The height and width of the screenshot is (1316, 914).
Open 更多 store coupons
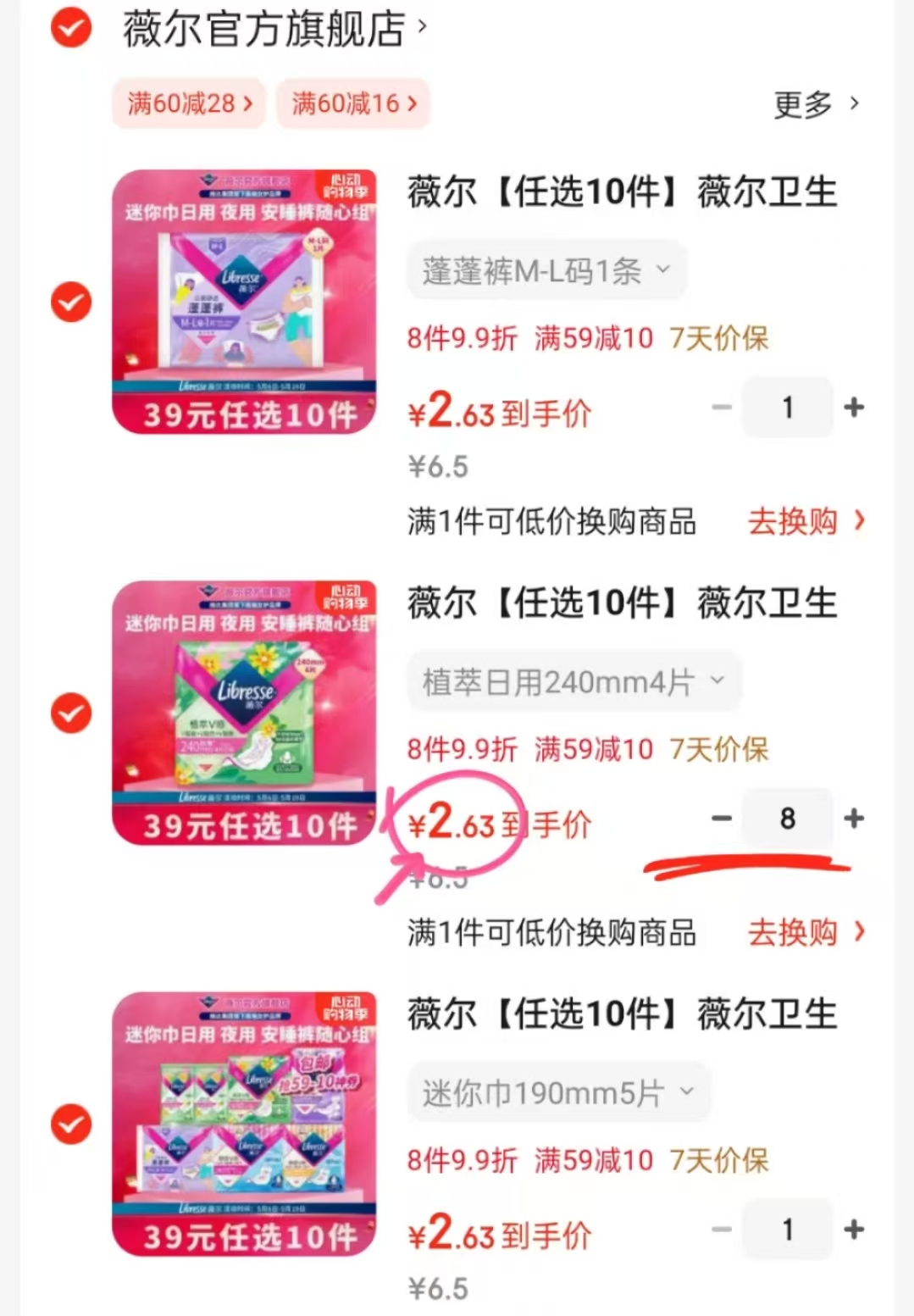click(x=816, y=104)
